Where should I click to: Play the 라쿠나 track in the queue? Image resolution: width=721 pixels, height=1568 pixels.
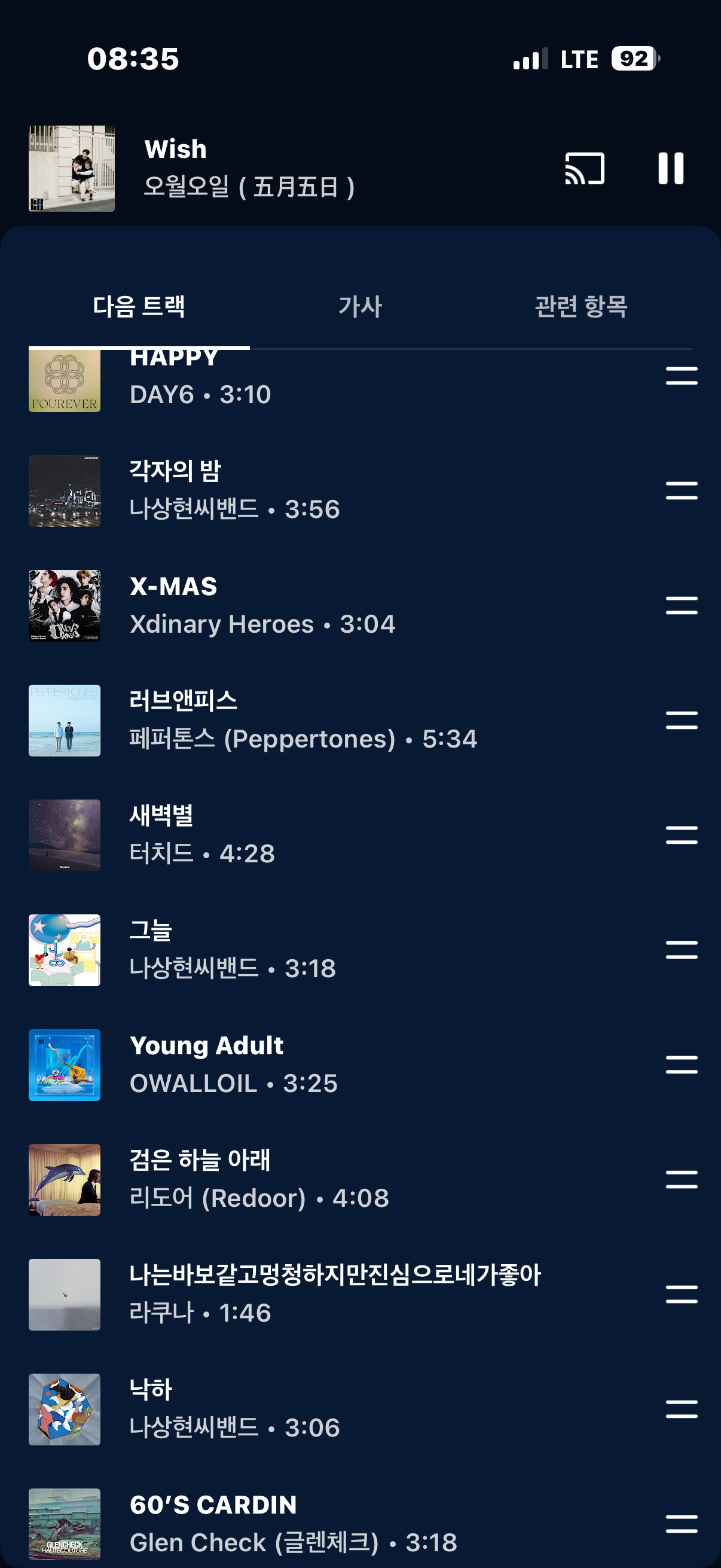pyautogui.click(x=304, y=1294)
